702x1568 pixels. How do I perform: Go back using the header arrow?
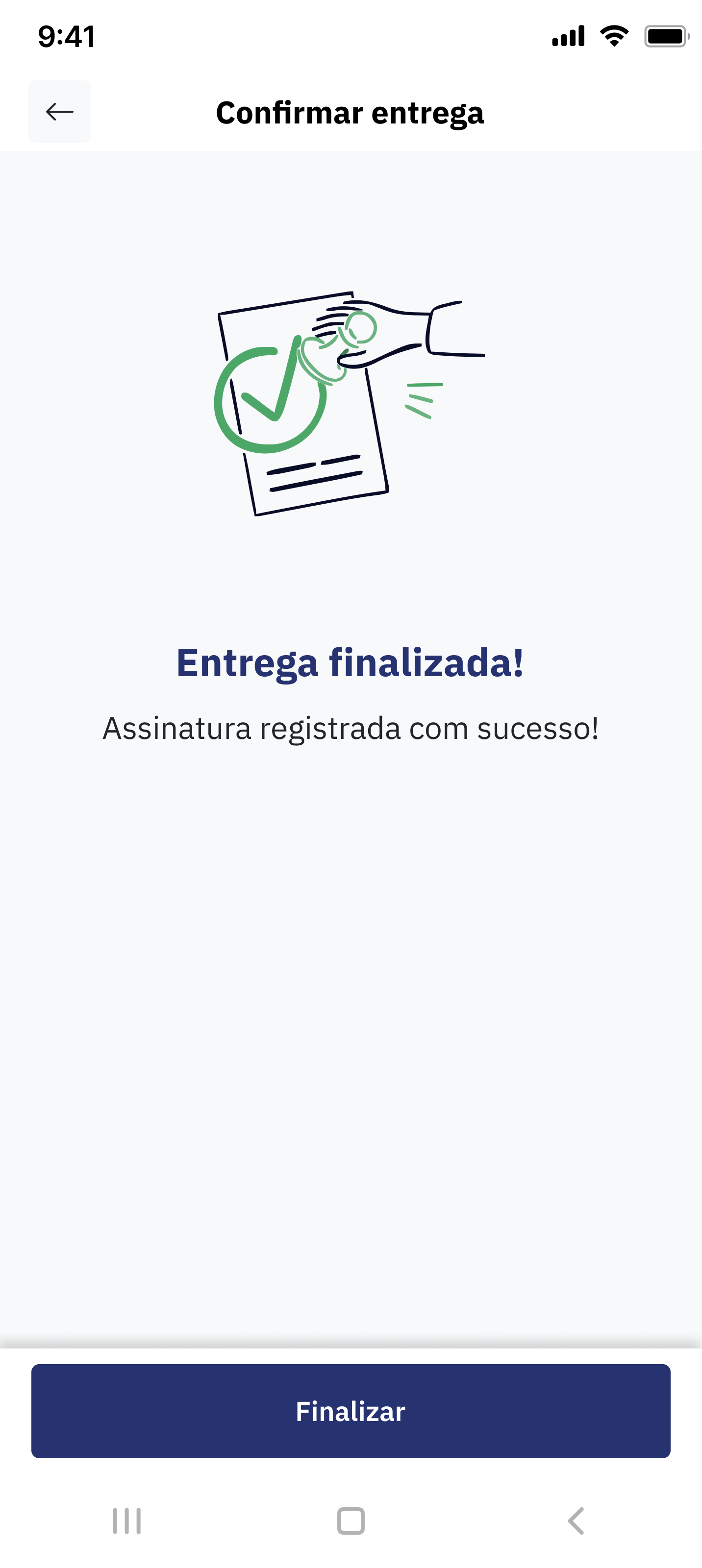click(60, 112)
